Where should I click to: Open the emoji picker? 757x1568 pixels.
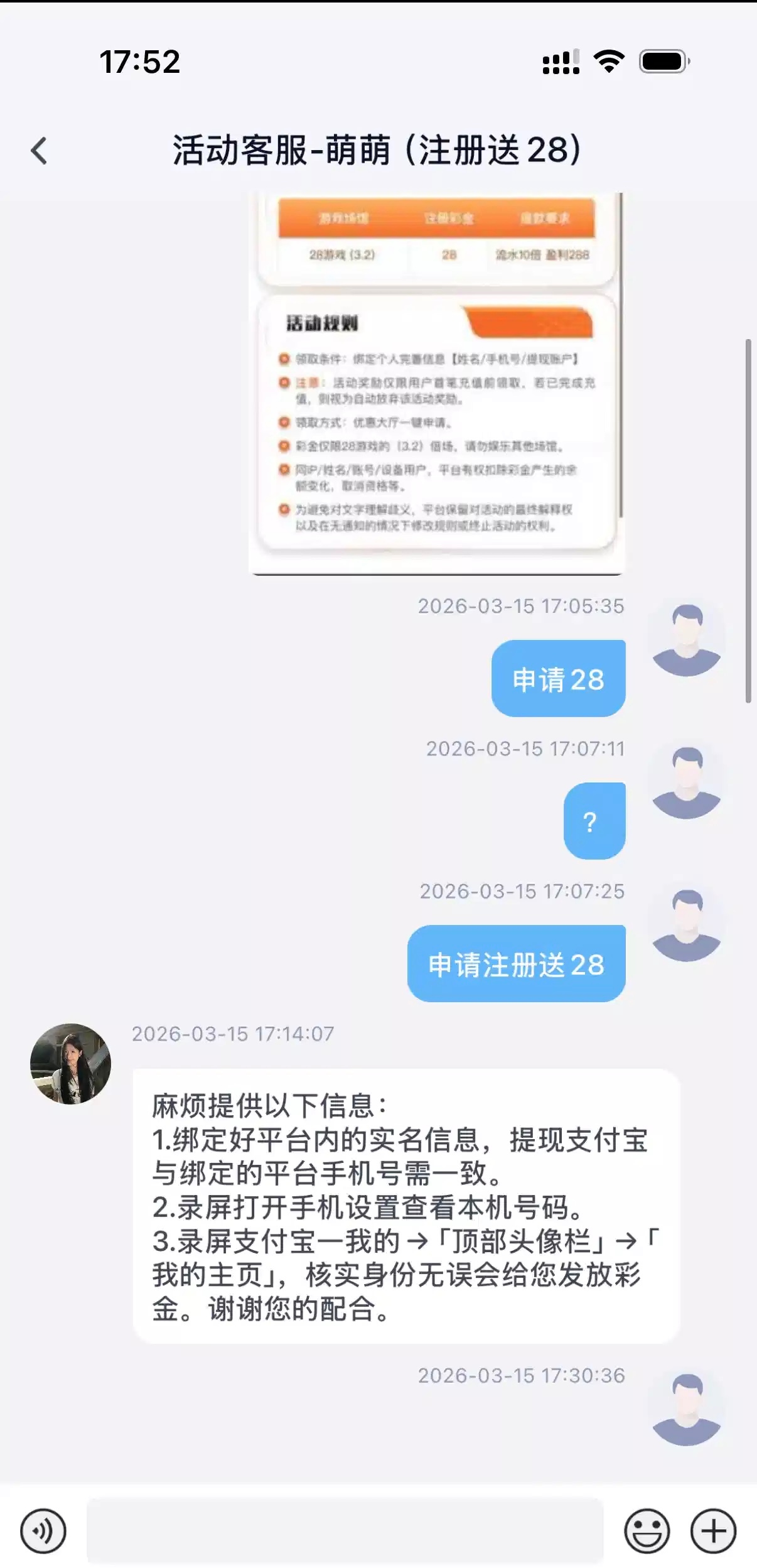point(647,1531)
